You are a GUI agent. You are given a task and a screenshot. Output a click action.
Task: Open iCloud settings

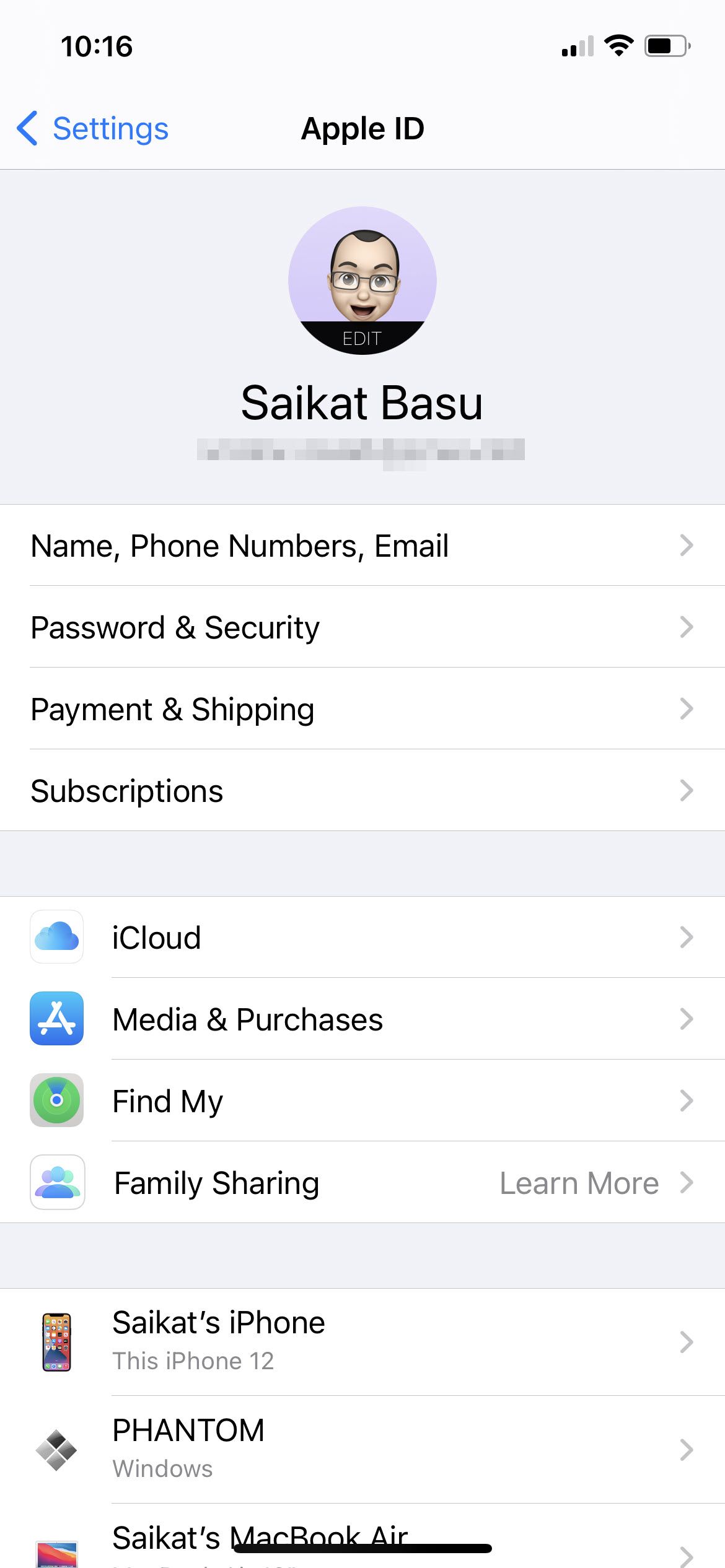(x=362, y=937)
